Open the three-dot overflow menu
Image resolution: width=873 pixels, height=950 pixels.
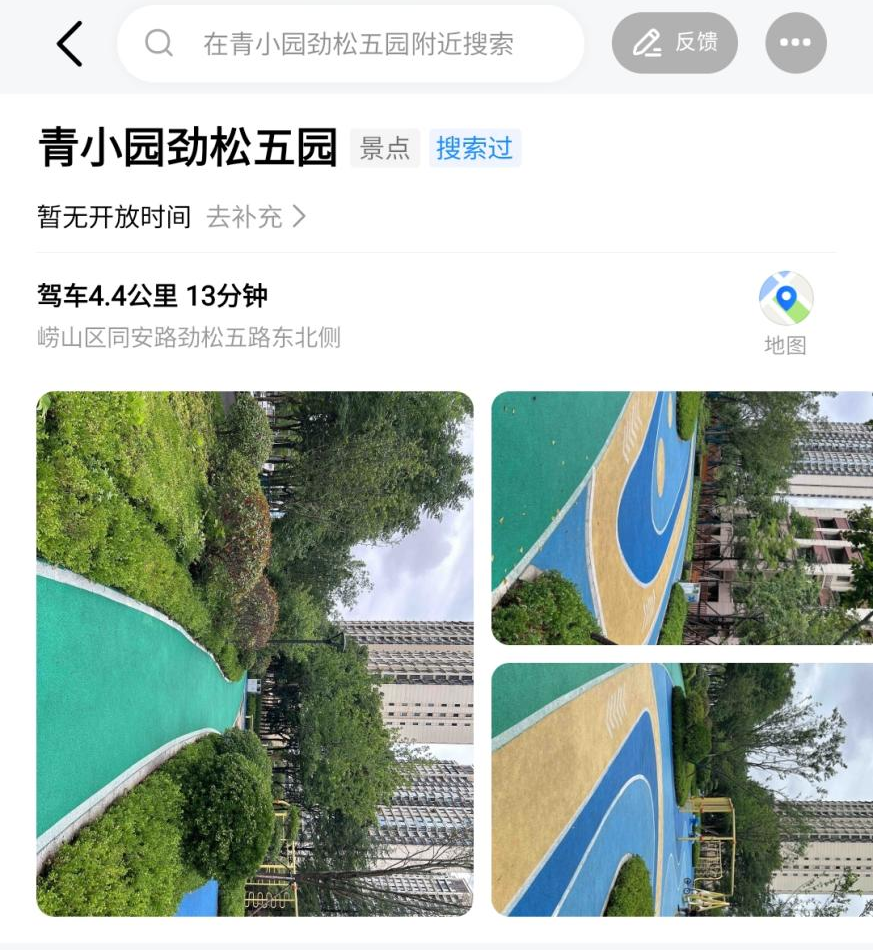pyautogui.click(x=795, y=43)
